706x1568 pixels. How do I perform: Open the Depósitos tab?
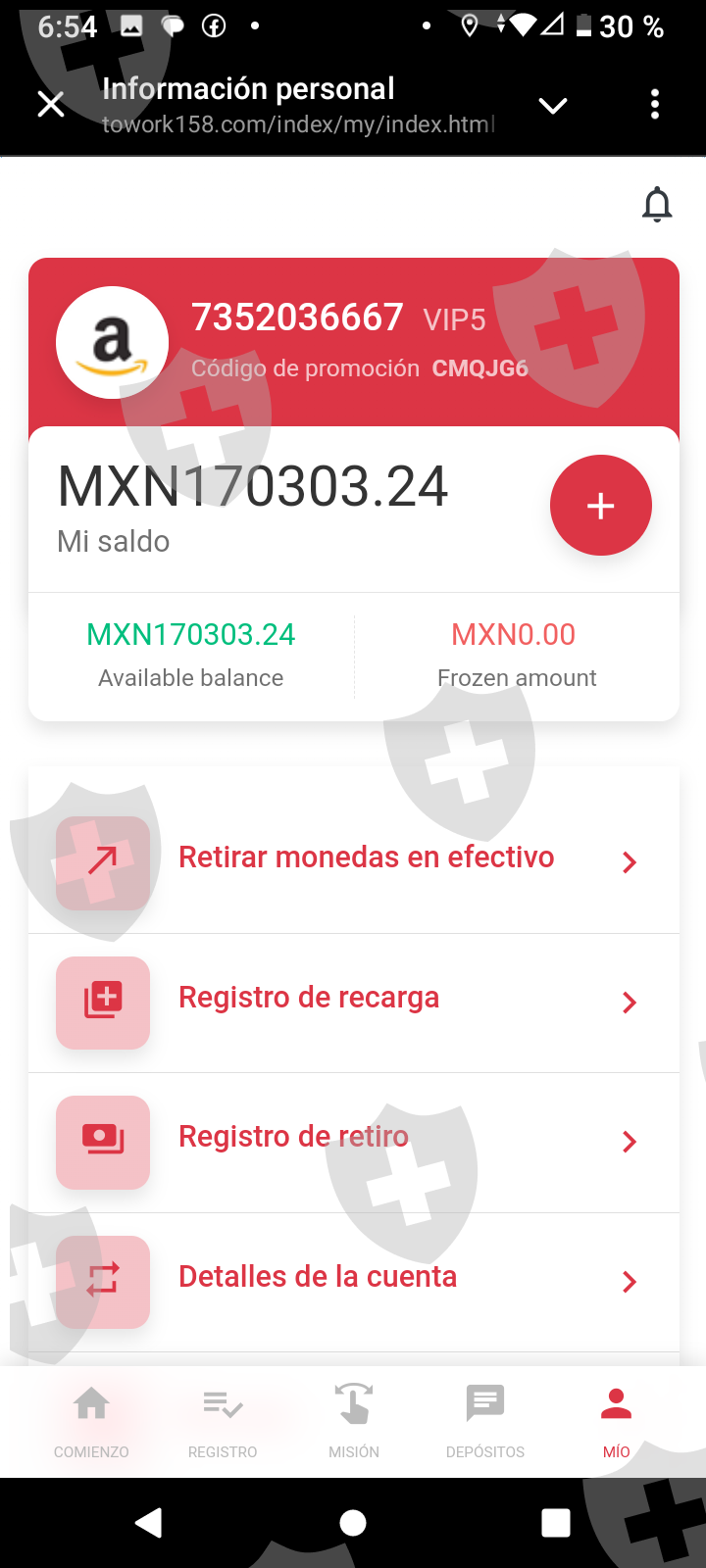tap(485, 1421)
